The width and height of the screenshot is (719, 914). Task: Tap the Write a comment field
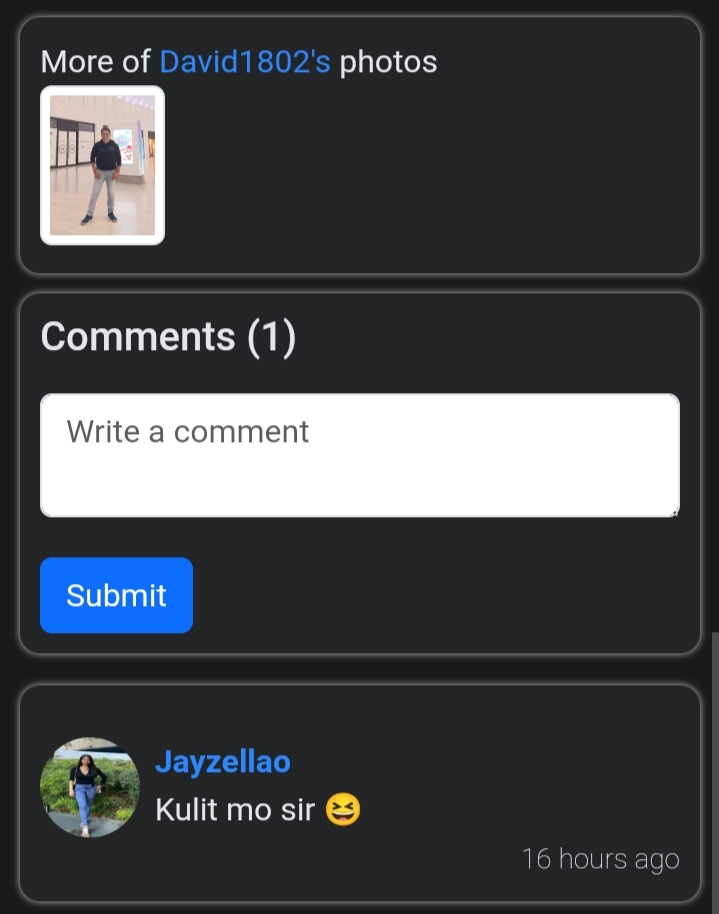coord(359,455)
